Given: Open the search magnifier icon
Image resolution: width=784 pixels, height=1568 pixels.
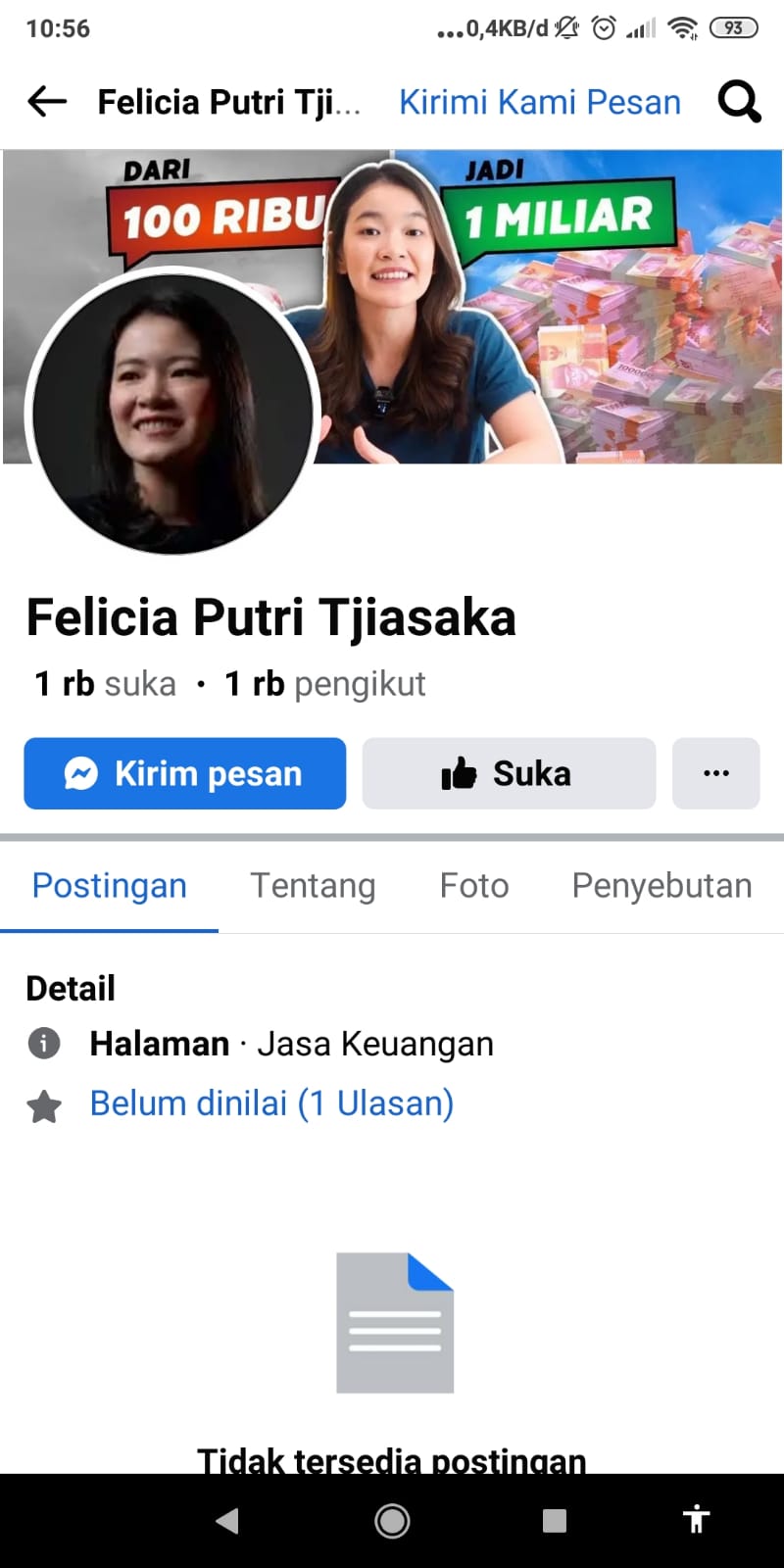Looking at the screenshot, I should click(x=739, y=101).
